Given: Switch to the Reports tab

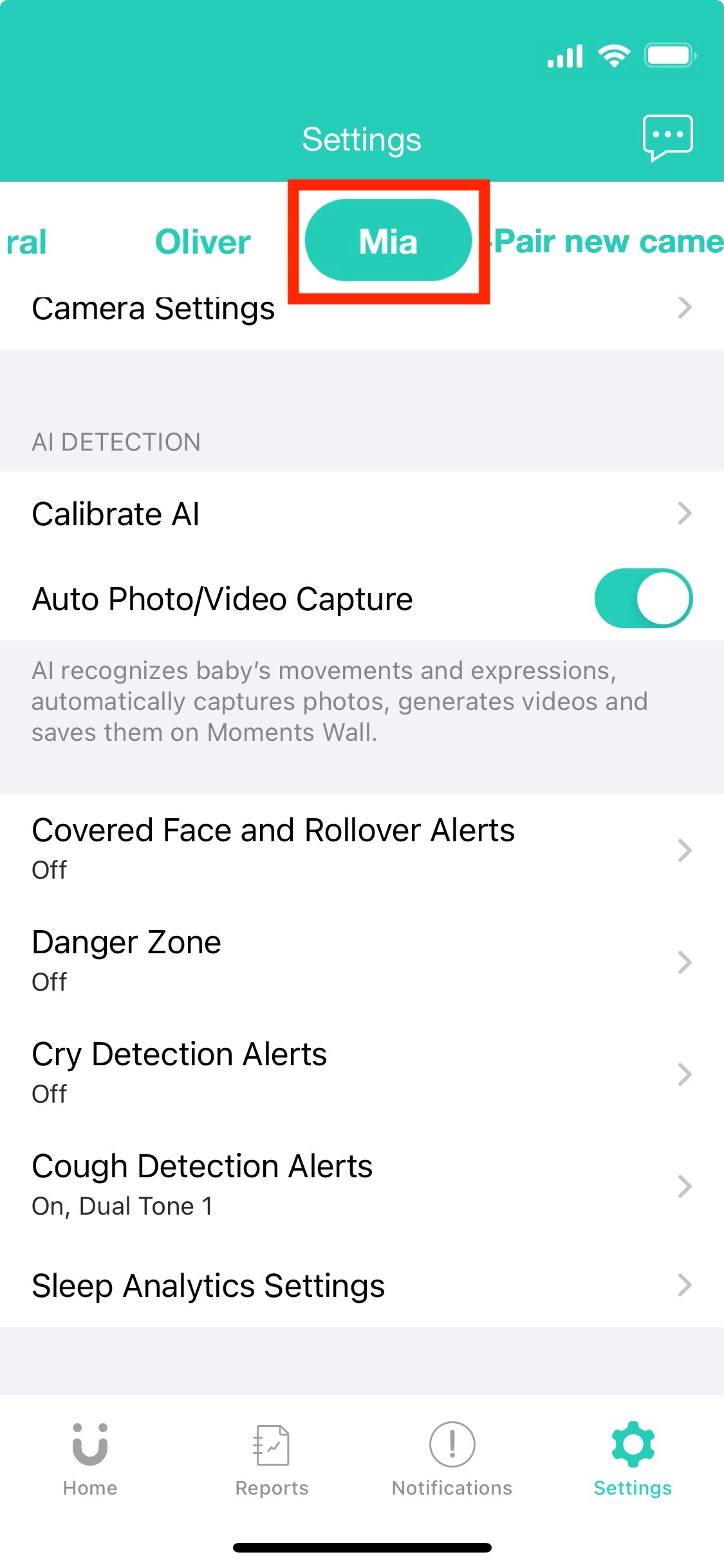Looking at the screenshot, I should point(272,1459).
